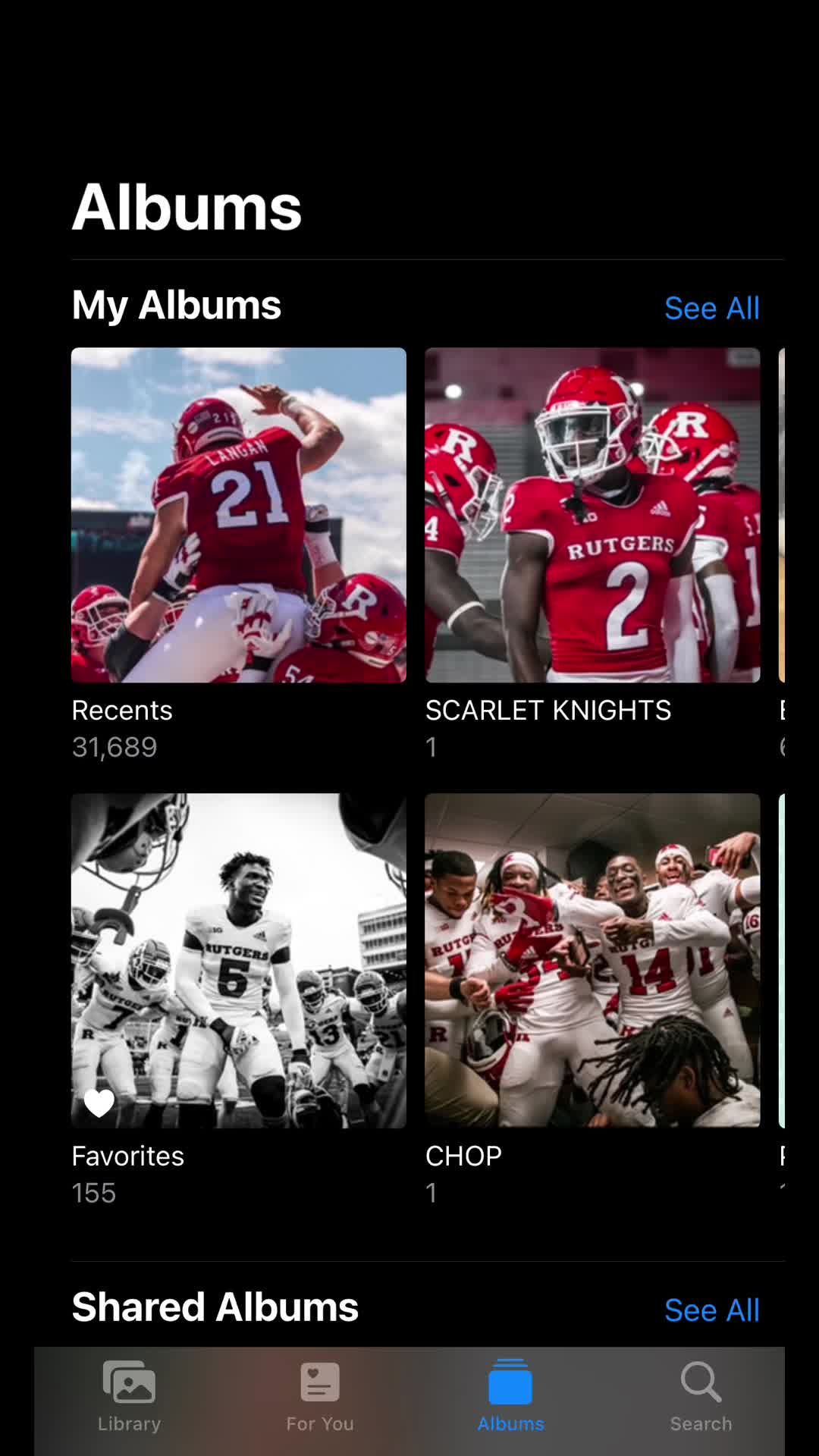Open the Library tab icon

pos(129,1382)
